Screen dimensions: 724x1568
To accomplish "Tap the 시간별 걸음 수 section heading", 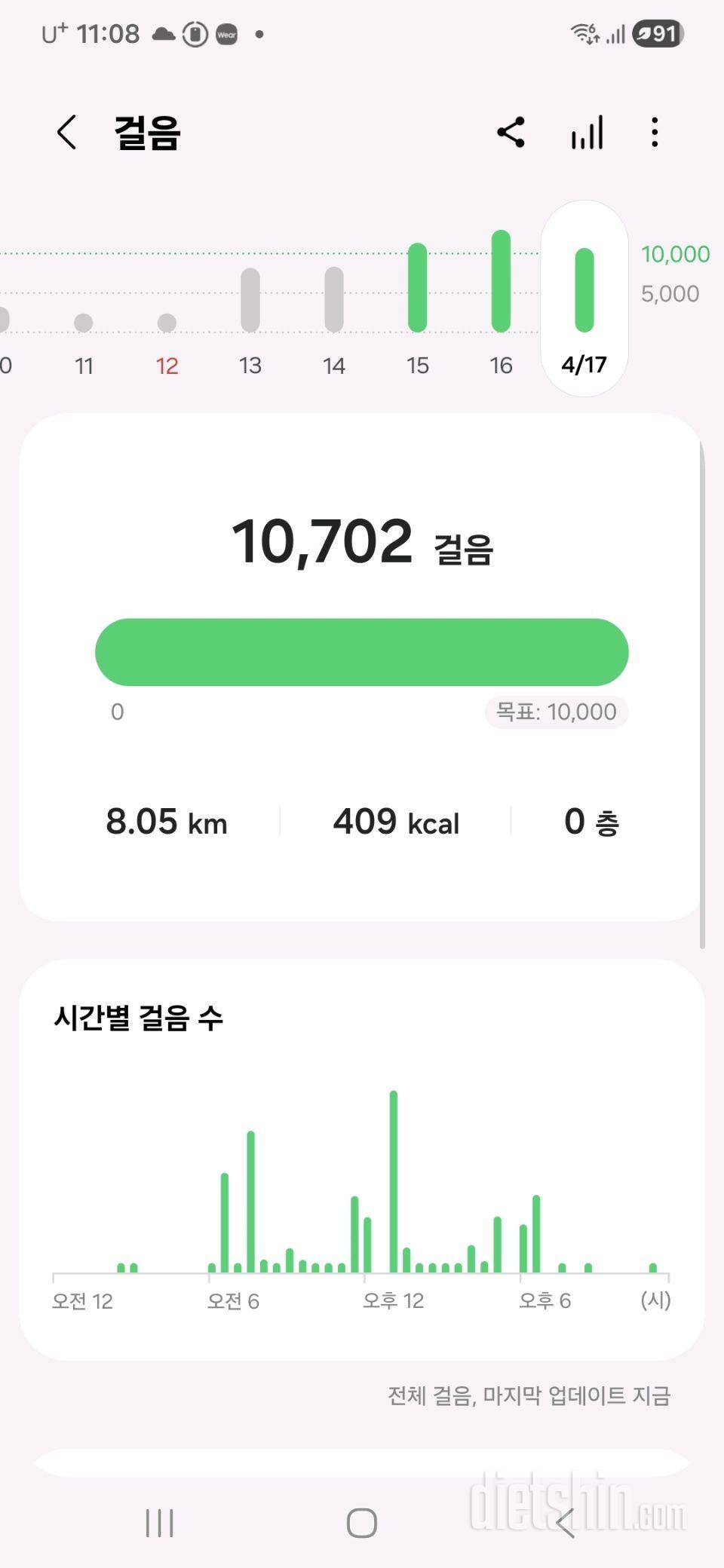I will [x=141, y=1020].
